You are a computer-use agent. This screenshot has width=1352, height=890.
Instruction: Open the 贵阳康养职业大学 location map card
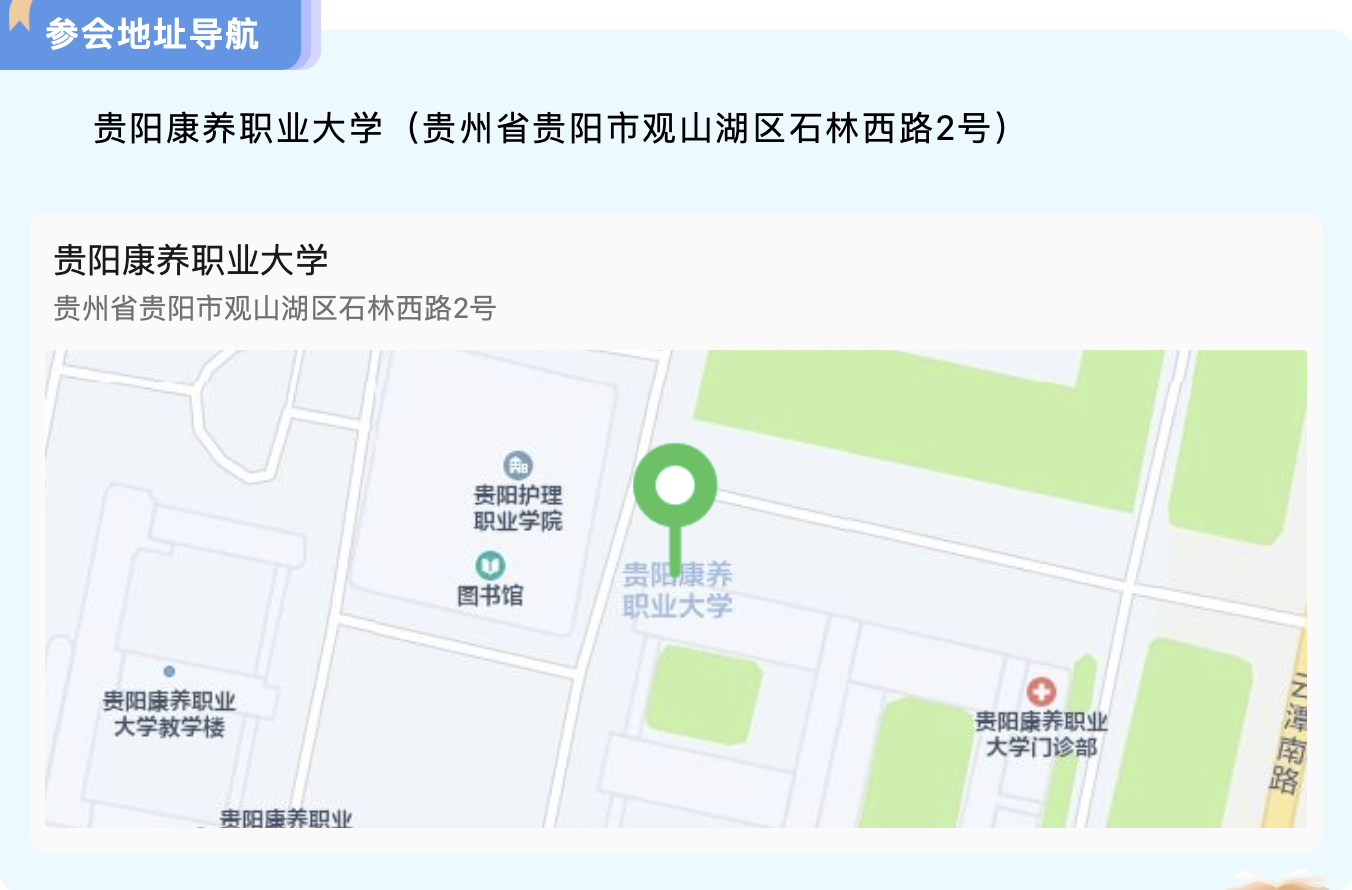click(190, 262)
